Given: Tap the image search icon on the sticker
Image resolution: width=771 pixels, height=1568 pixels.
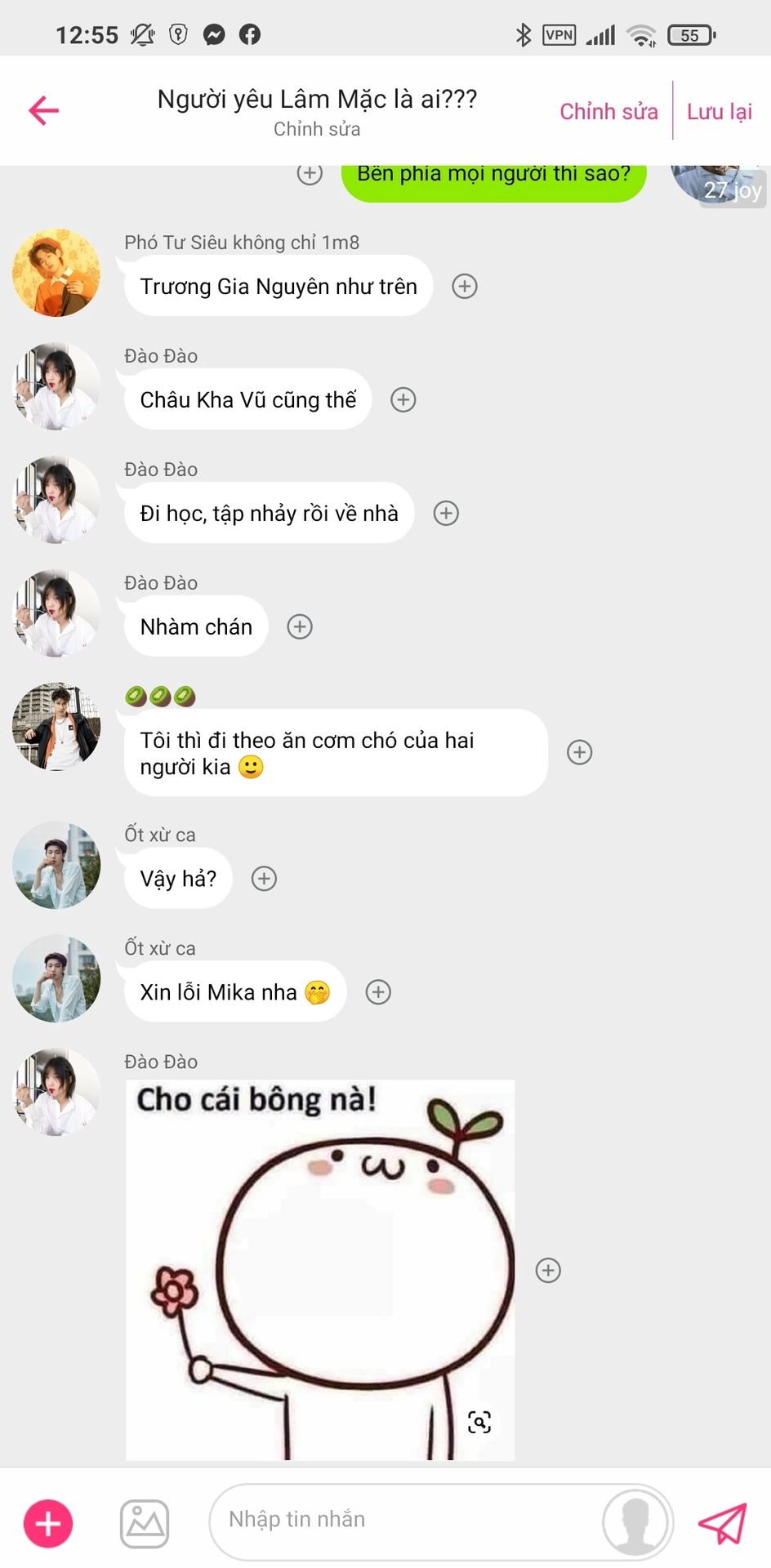Looking at the screenshot, I should pos(479,1422).
